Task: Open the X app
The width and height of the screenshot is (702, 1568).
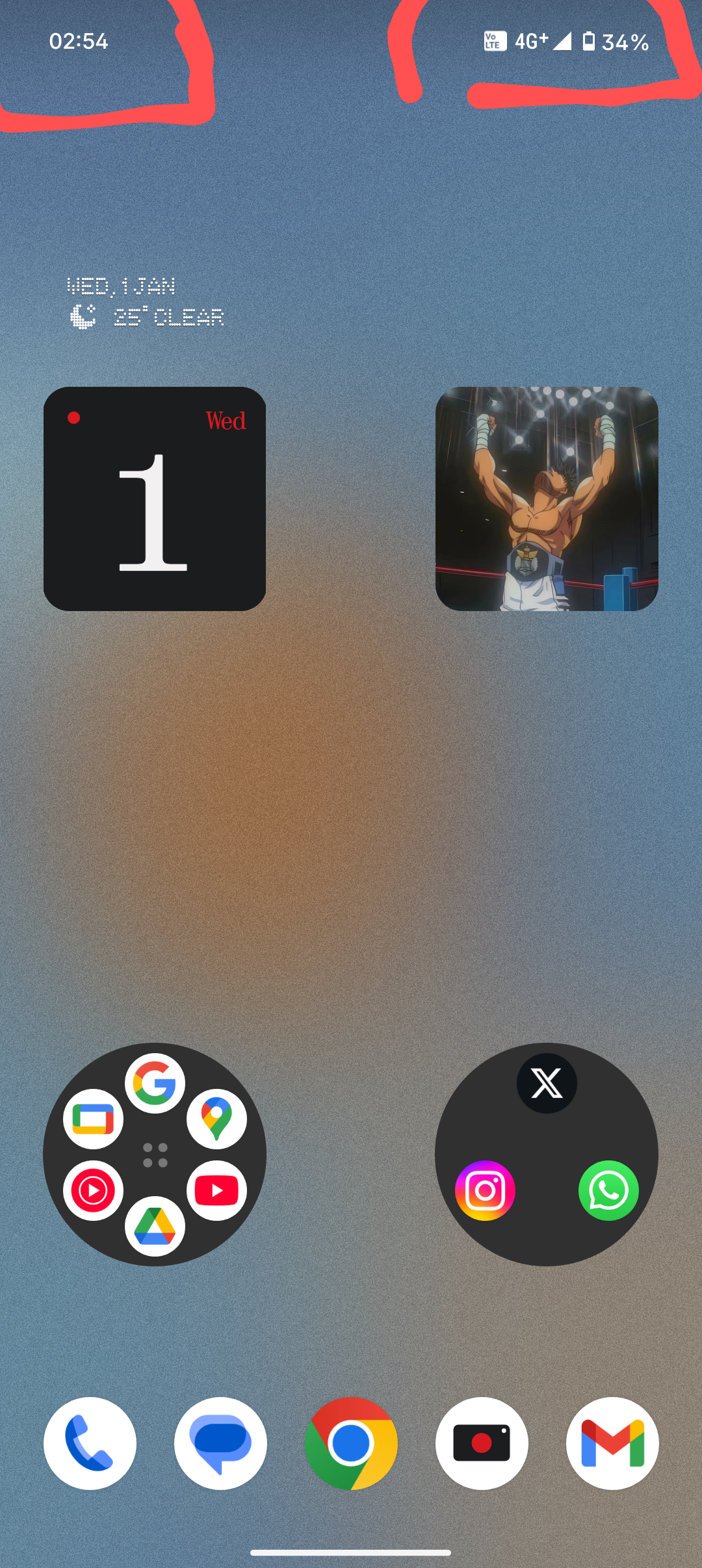Action: (x=547, y=1083)
